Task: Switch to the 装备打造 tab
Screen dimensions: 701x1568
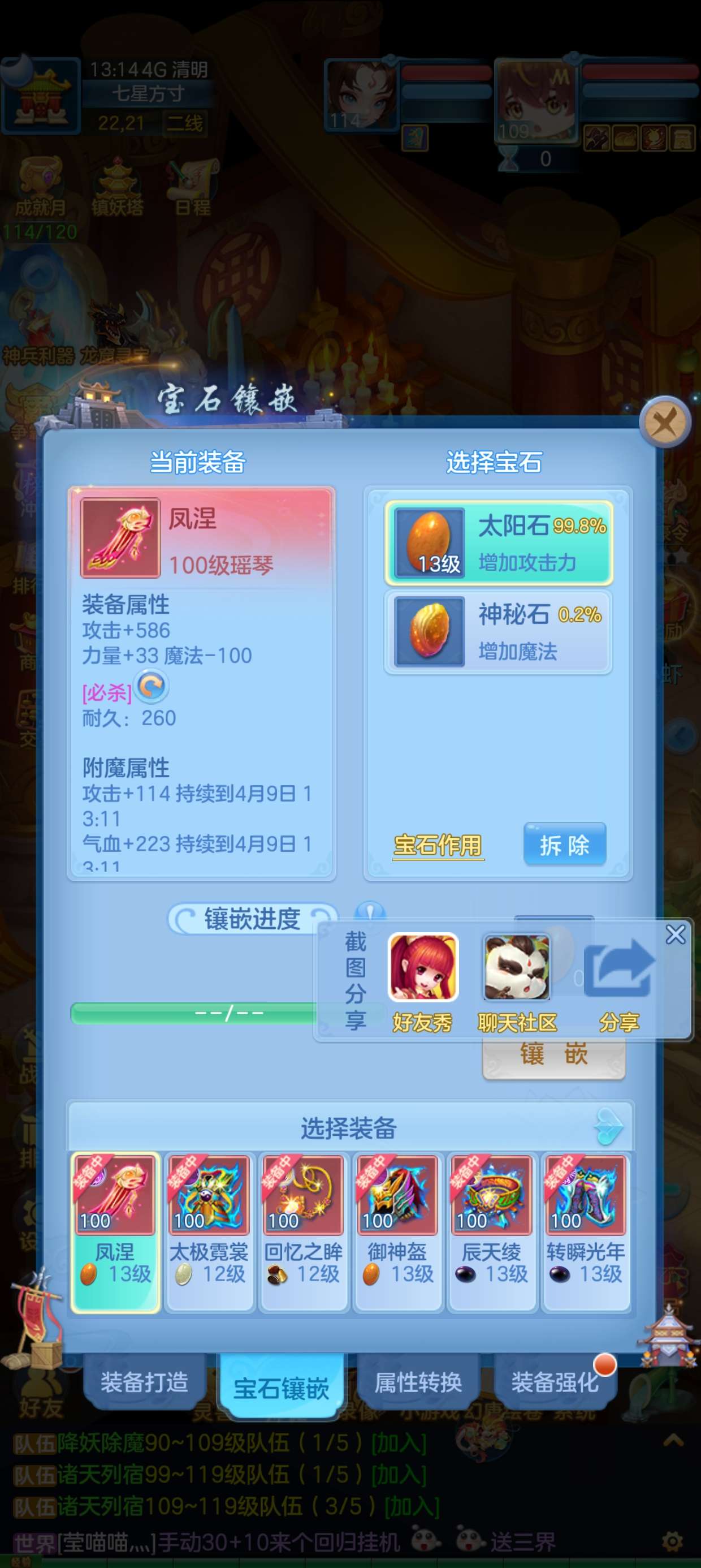Action: pyautogui.click(x=144, y=1382)
